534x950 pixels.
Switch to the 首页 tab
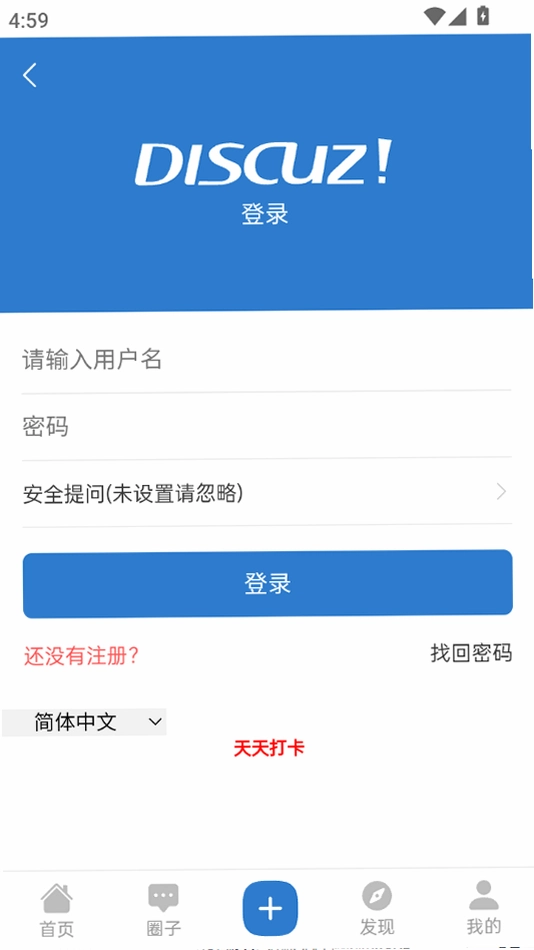coord(57,909)
